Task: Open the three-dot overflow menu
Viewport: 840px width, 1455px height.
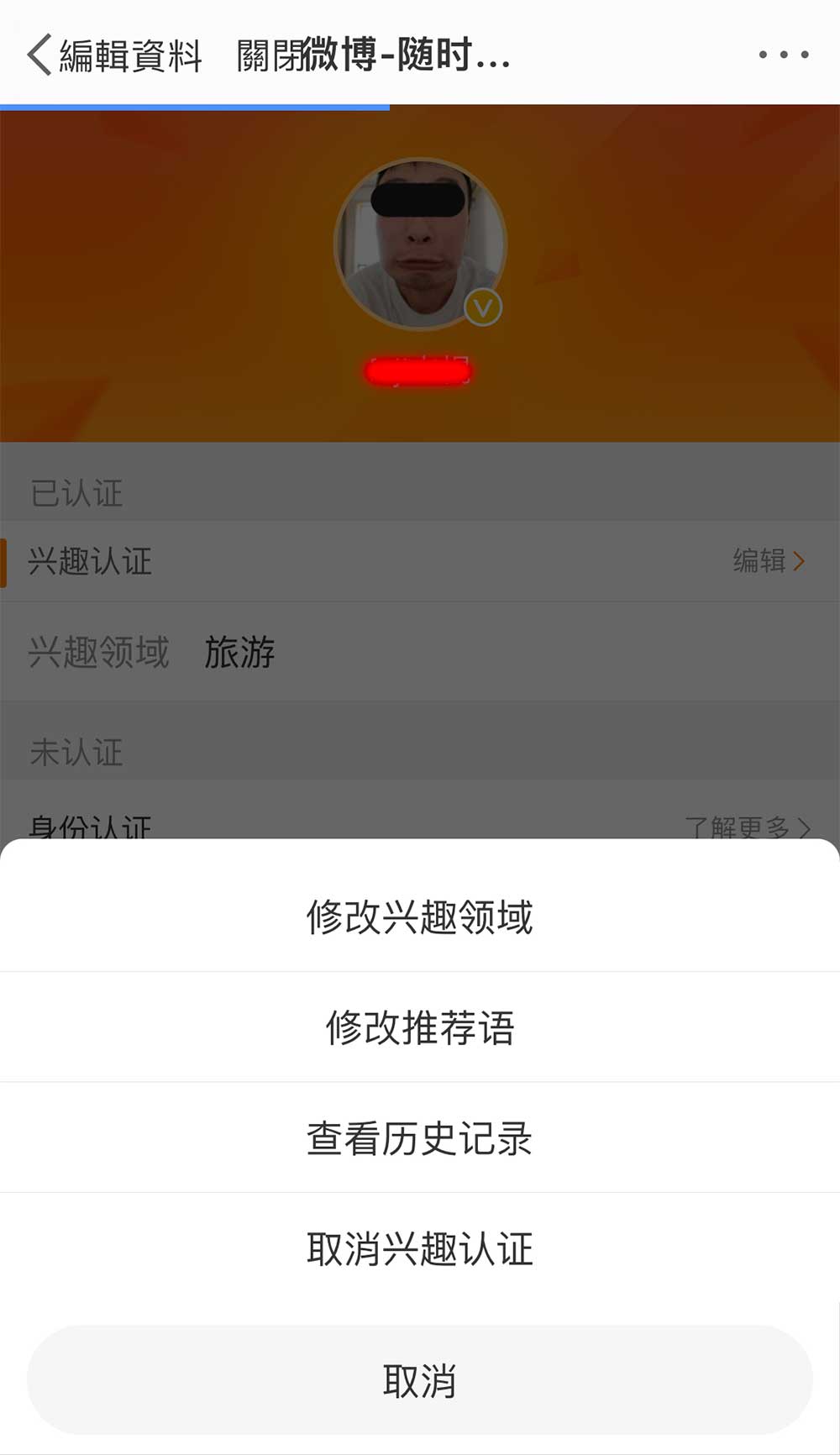Action: click(783, 55)
